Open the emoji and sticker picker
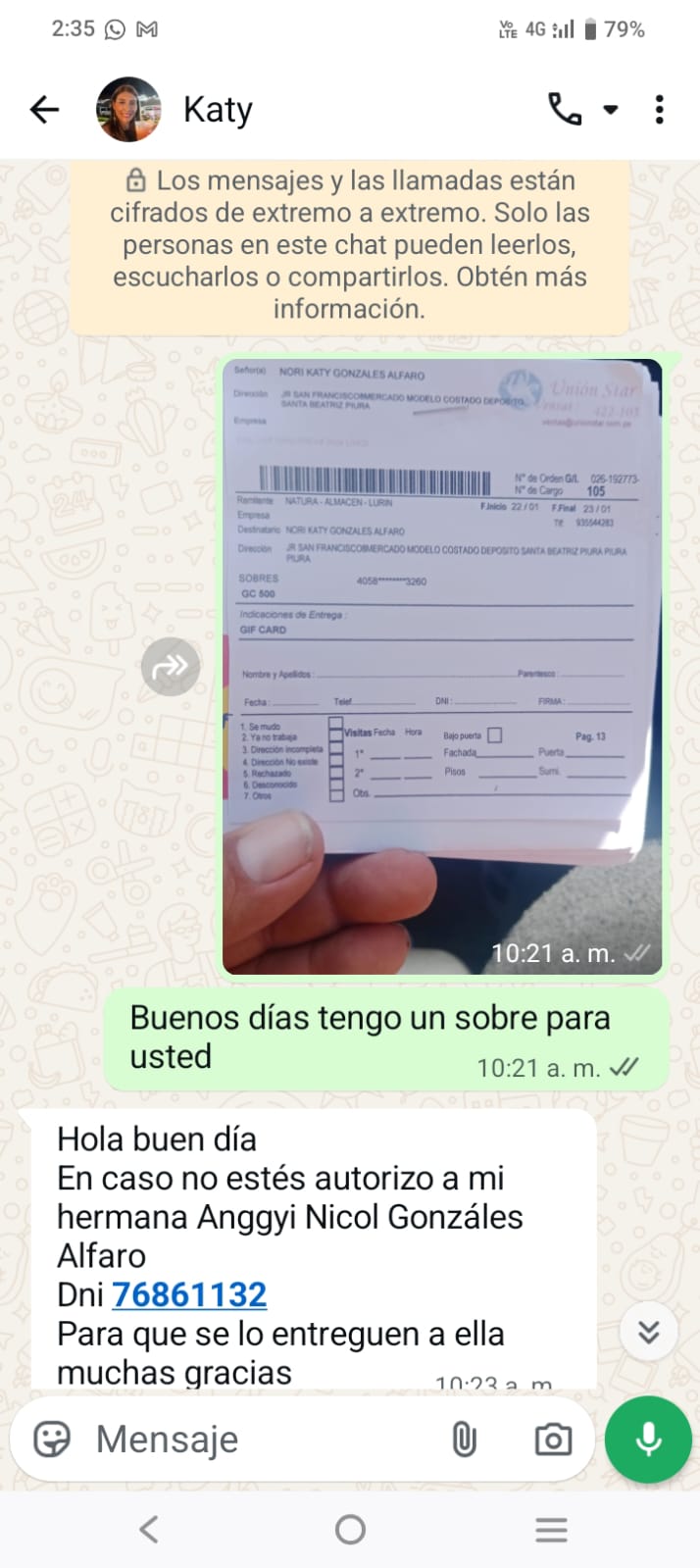The image size is (700, 1568). (x=52, y=1440)
